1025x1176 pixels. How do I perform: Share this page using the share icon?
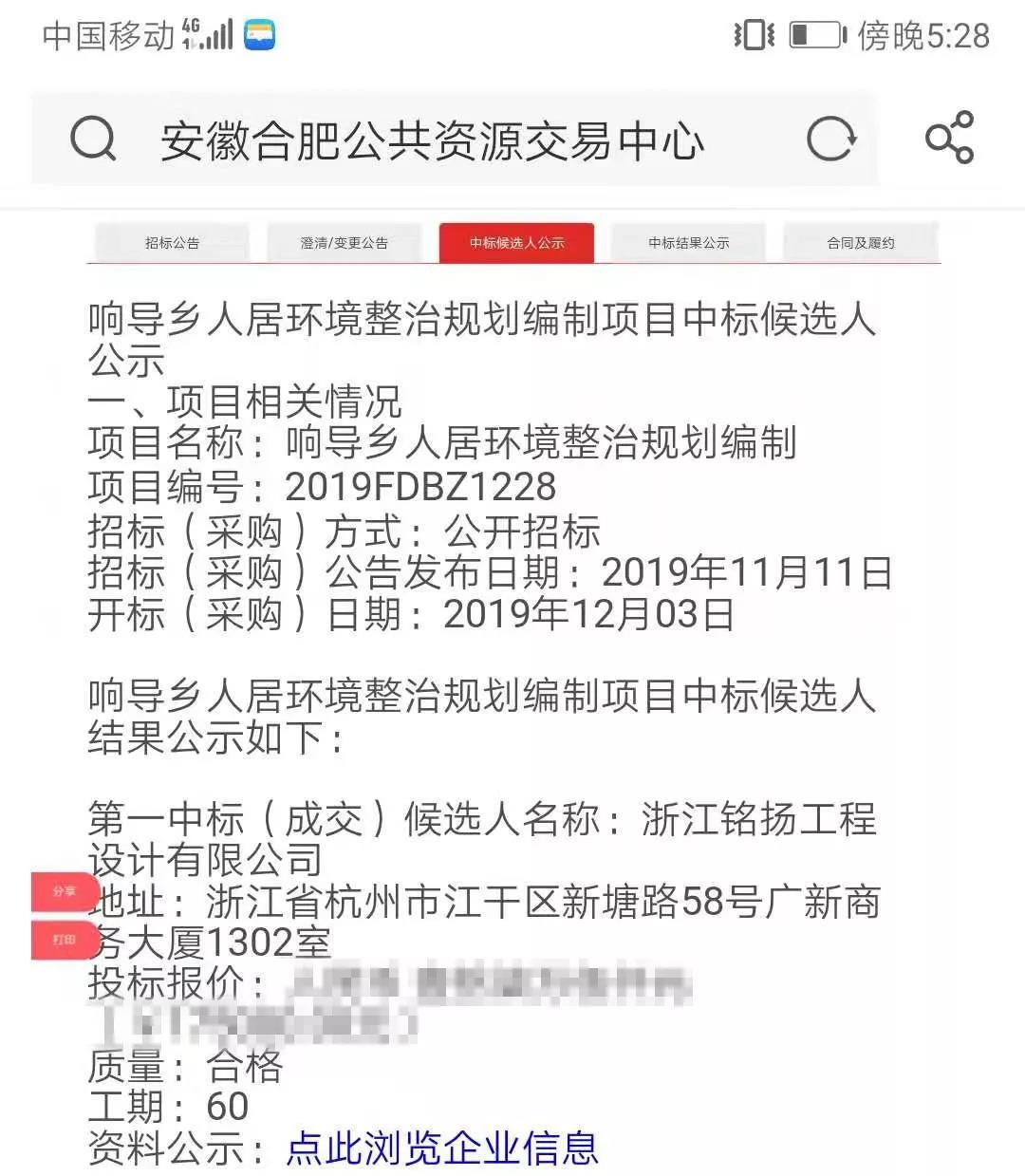tap(949, 139)
